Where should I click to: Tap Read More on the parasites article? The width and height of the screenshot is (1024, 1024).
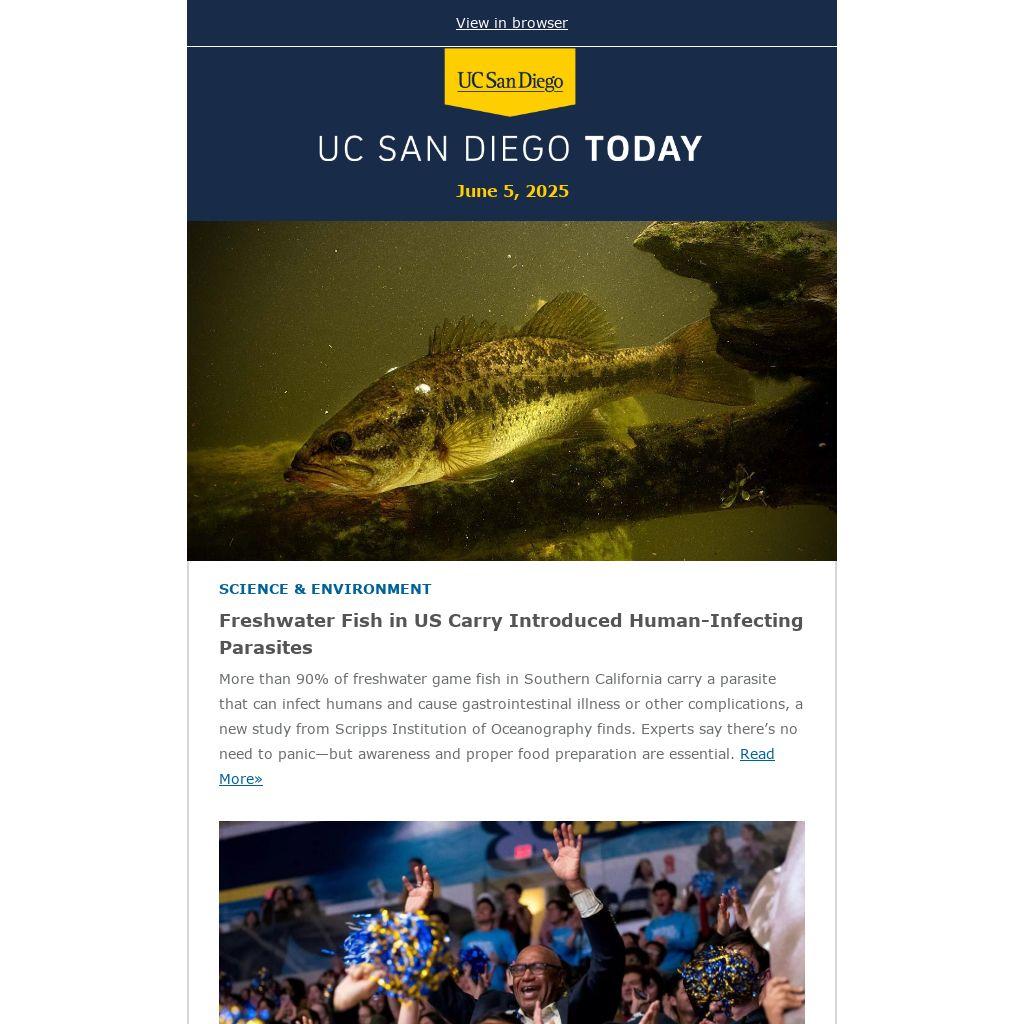[756, 754]
